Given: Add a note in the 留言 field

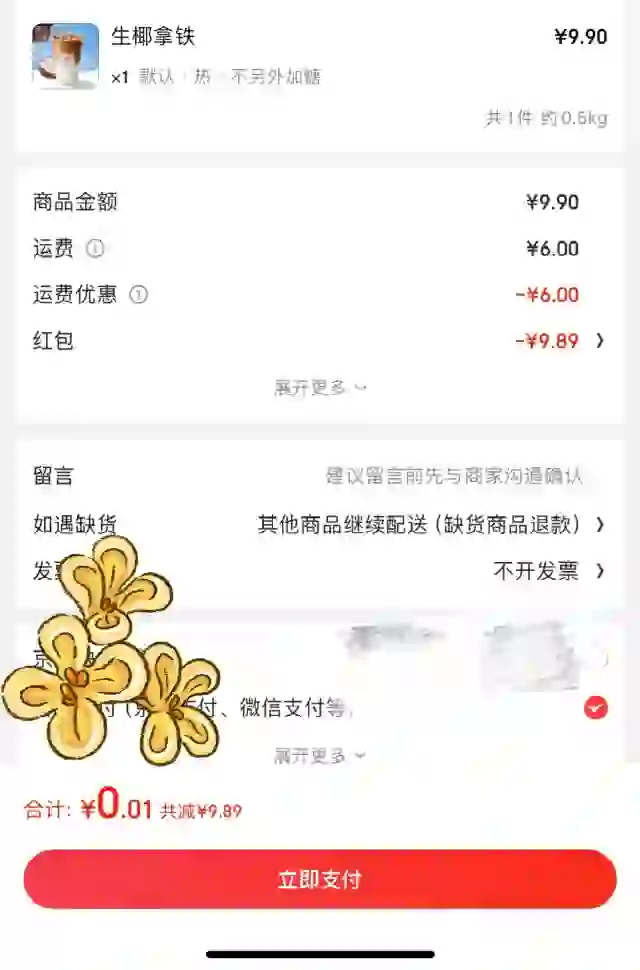Looking at the screenshot, I should (453, 477).
